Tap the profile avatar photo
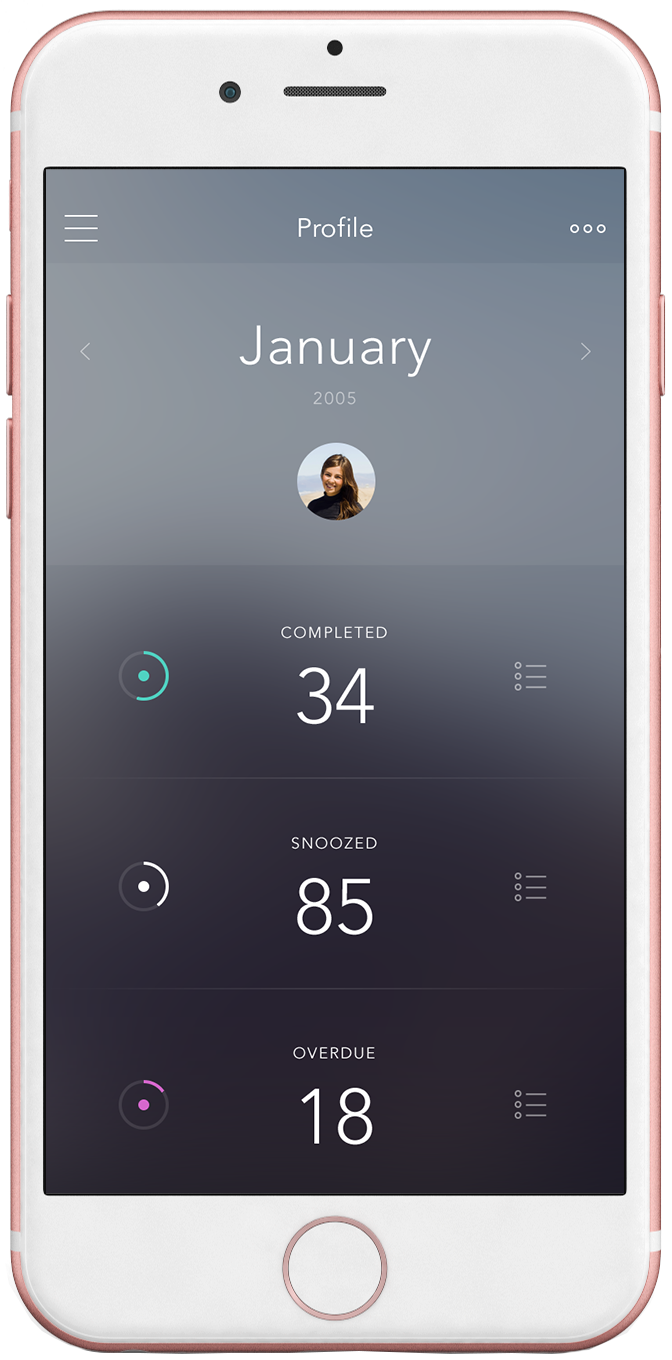672x1360 pixels. [336, 481]
